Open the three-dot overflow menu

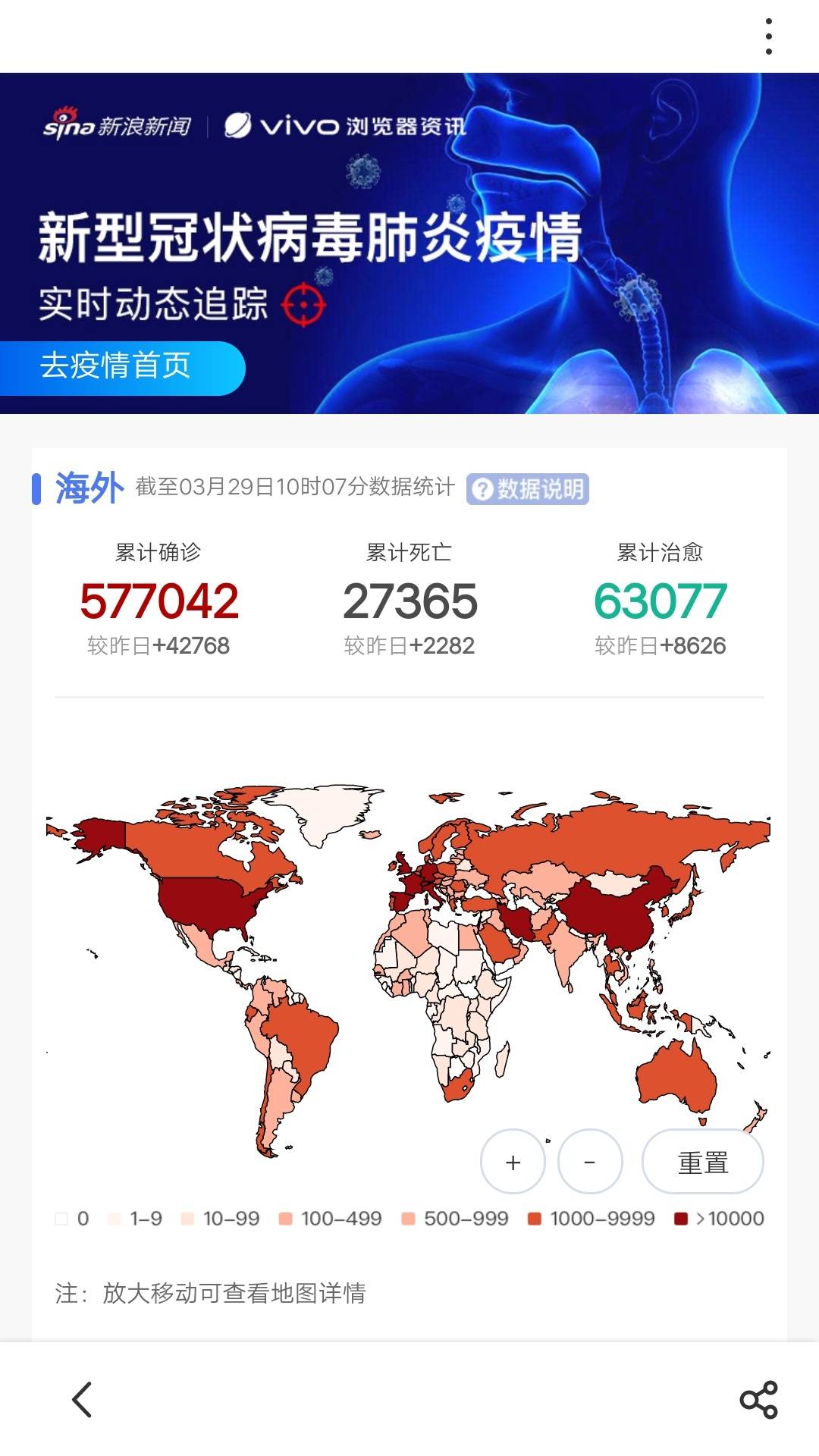[769, 36]
